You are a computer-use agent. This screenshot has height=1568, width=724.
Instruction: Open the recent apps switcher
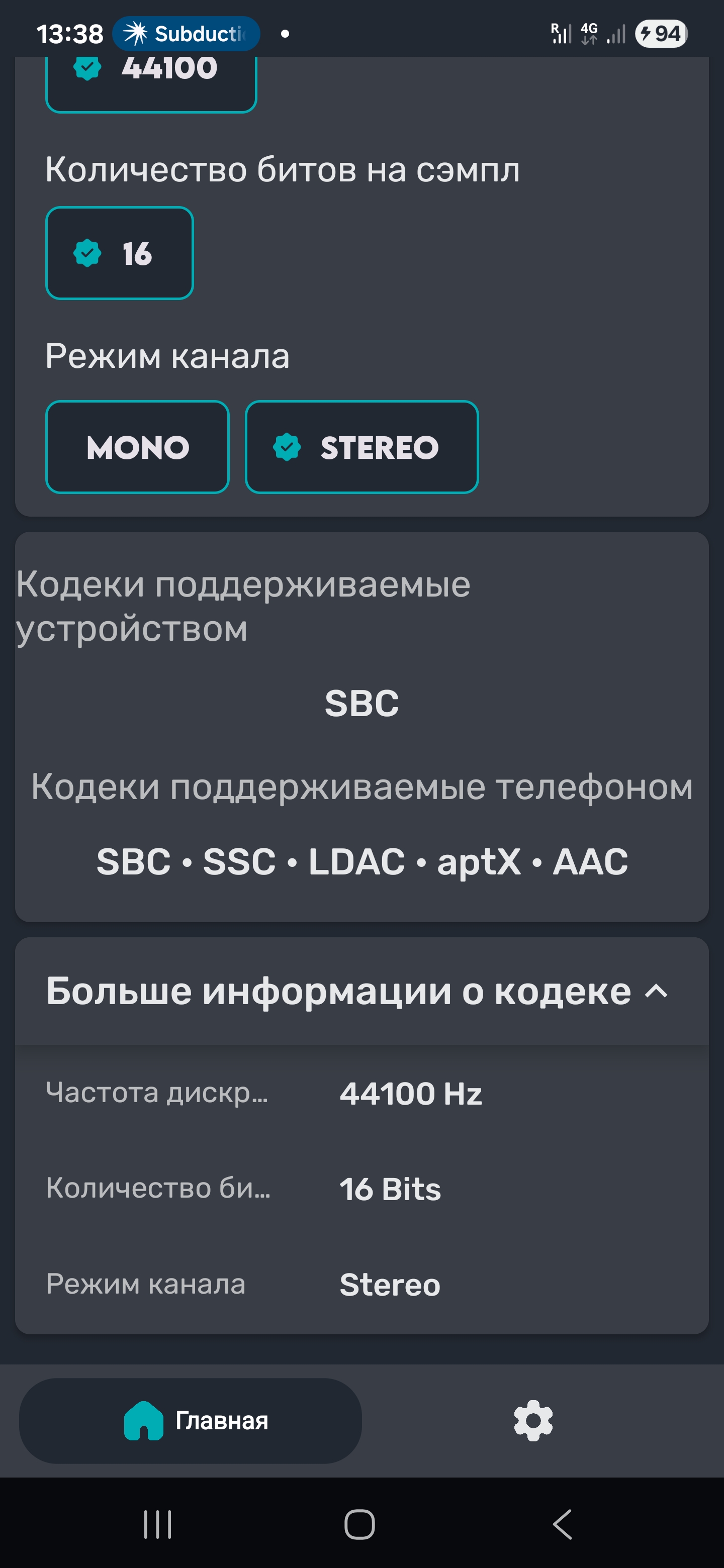pyautogui.click(x=158, y=1525)
